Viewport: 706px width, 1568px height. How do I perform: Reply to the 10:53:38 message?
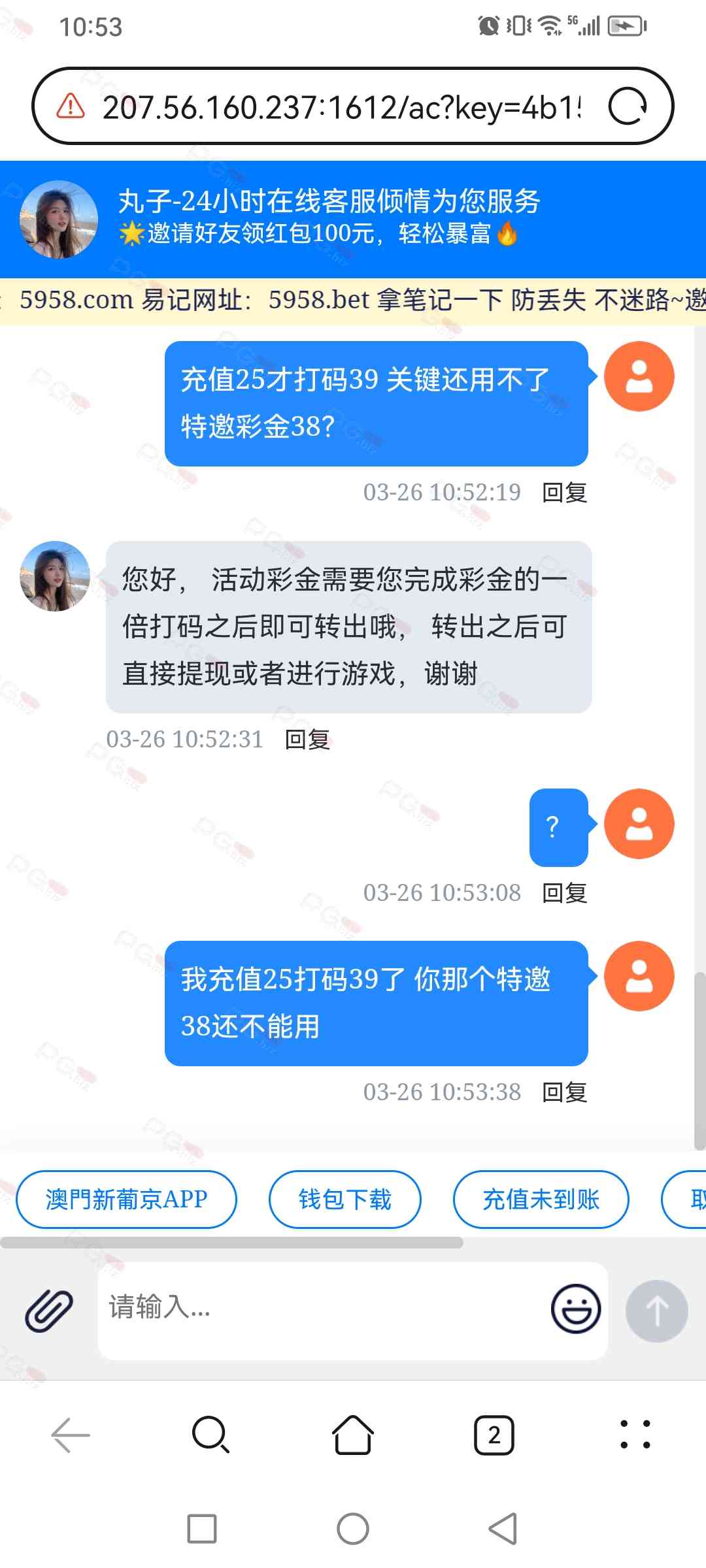[x=564, y=1092]
